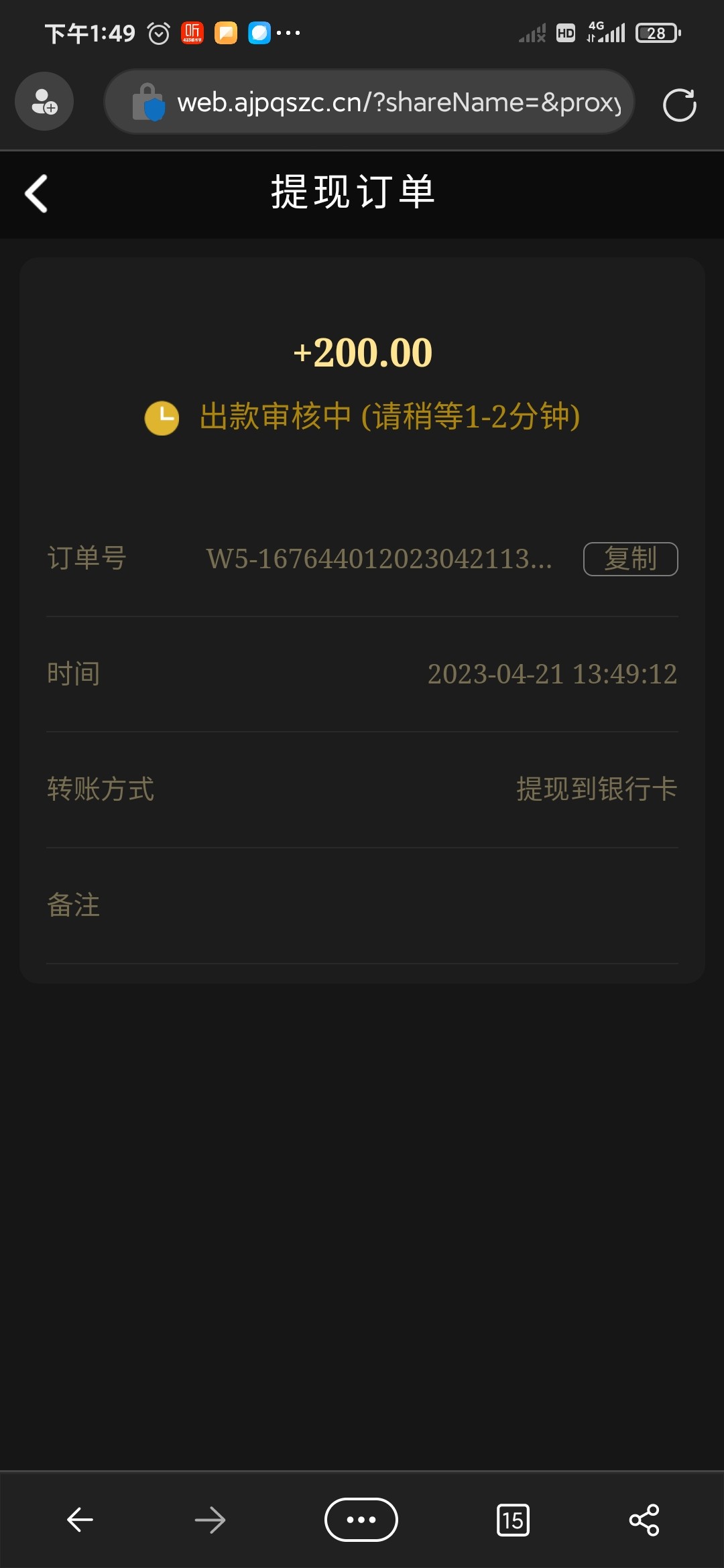Tap 提现到银行卡 transfer method text
This screenshot has height=1568, width=724.
coord(596,789)
